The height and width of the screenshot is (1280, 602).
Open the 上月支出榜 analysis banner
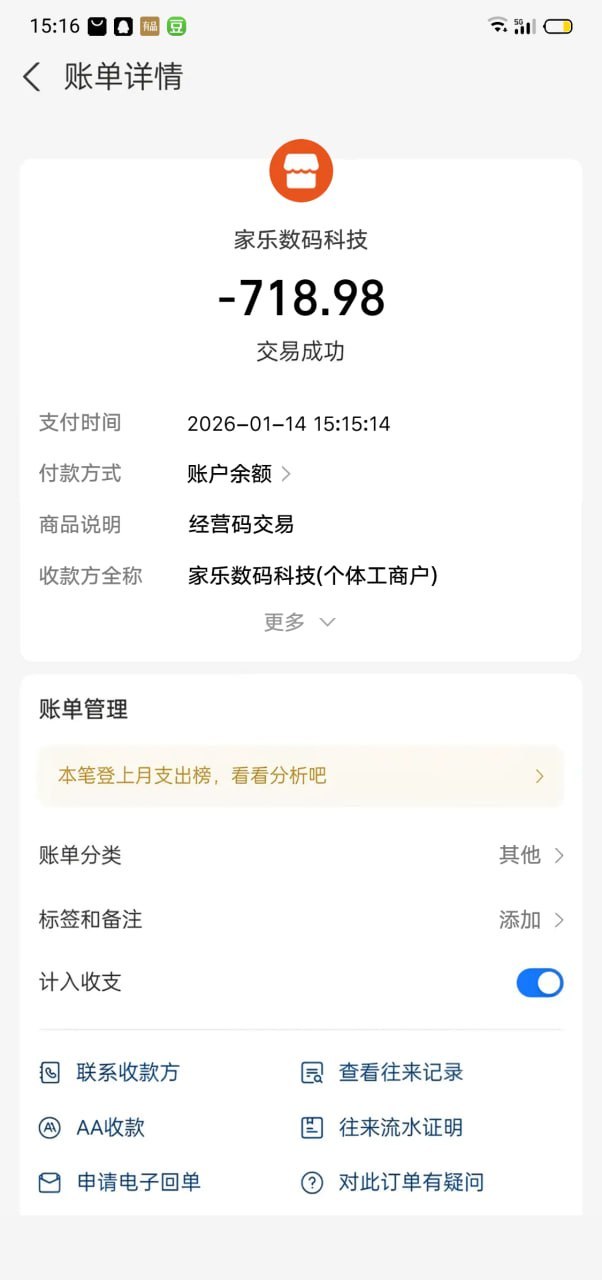(x=300, y=776)
